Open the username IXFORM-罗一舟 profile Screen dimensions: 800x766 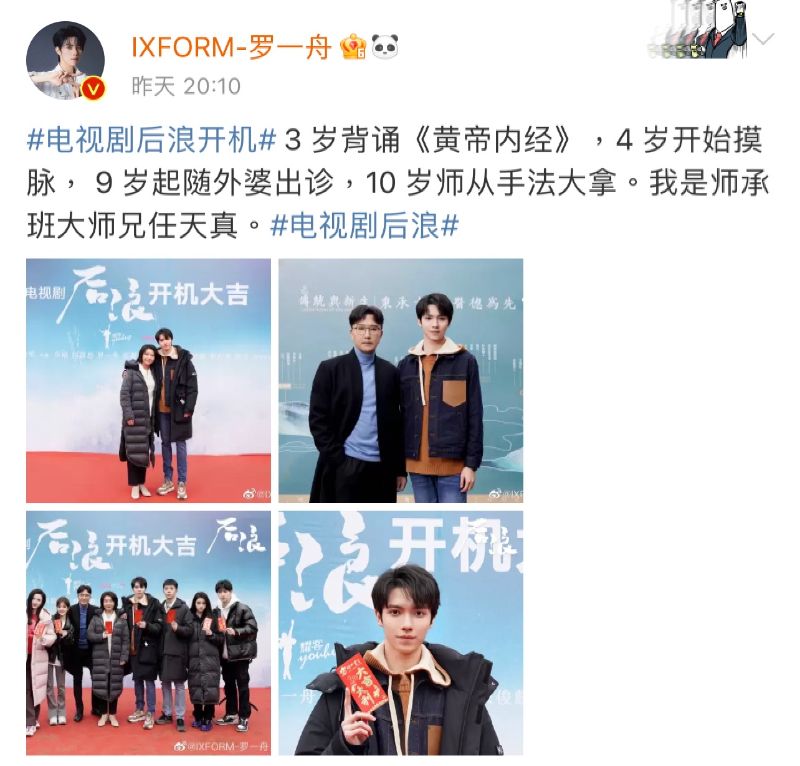231,46
